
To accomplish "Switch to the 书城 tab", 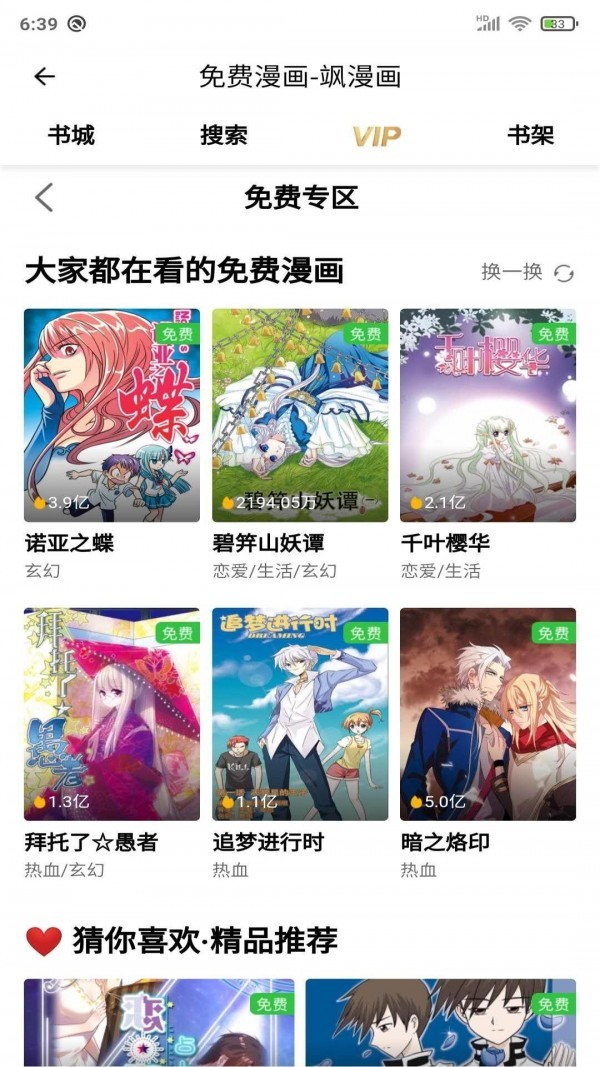I will [71, 135].
